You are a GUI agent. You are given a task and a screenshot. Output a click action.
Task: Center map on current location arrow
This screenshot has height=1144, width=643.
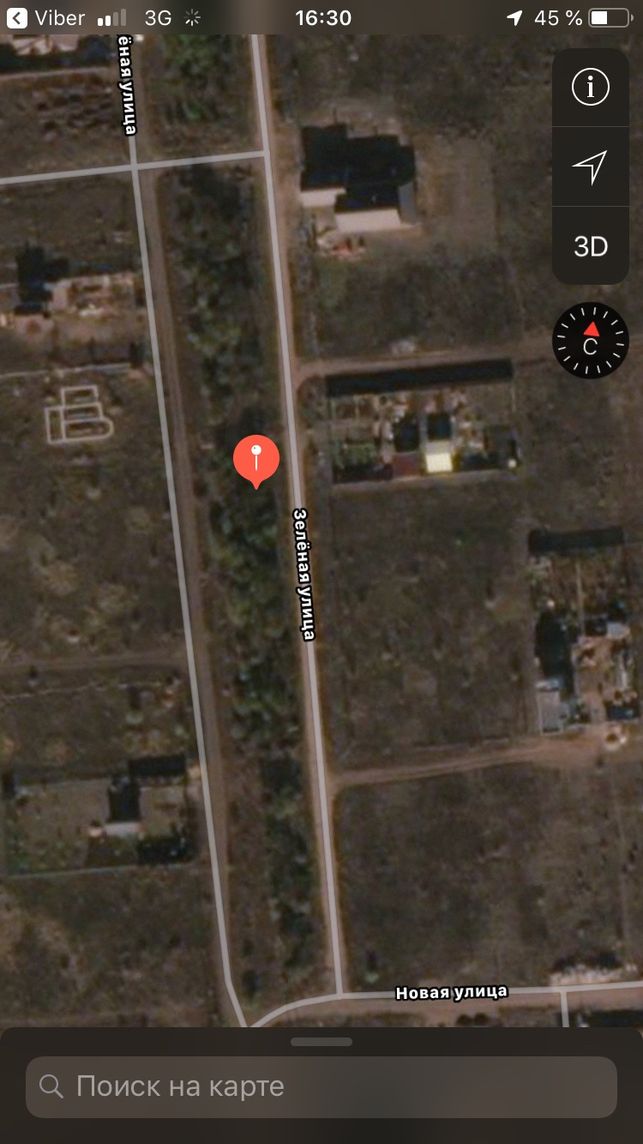[590, 167]
